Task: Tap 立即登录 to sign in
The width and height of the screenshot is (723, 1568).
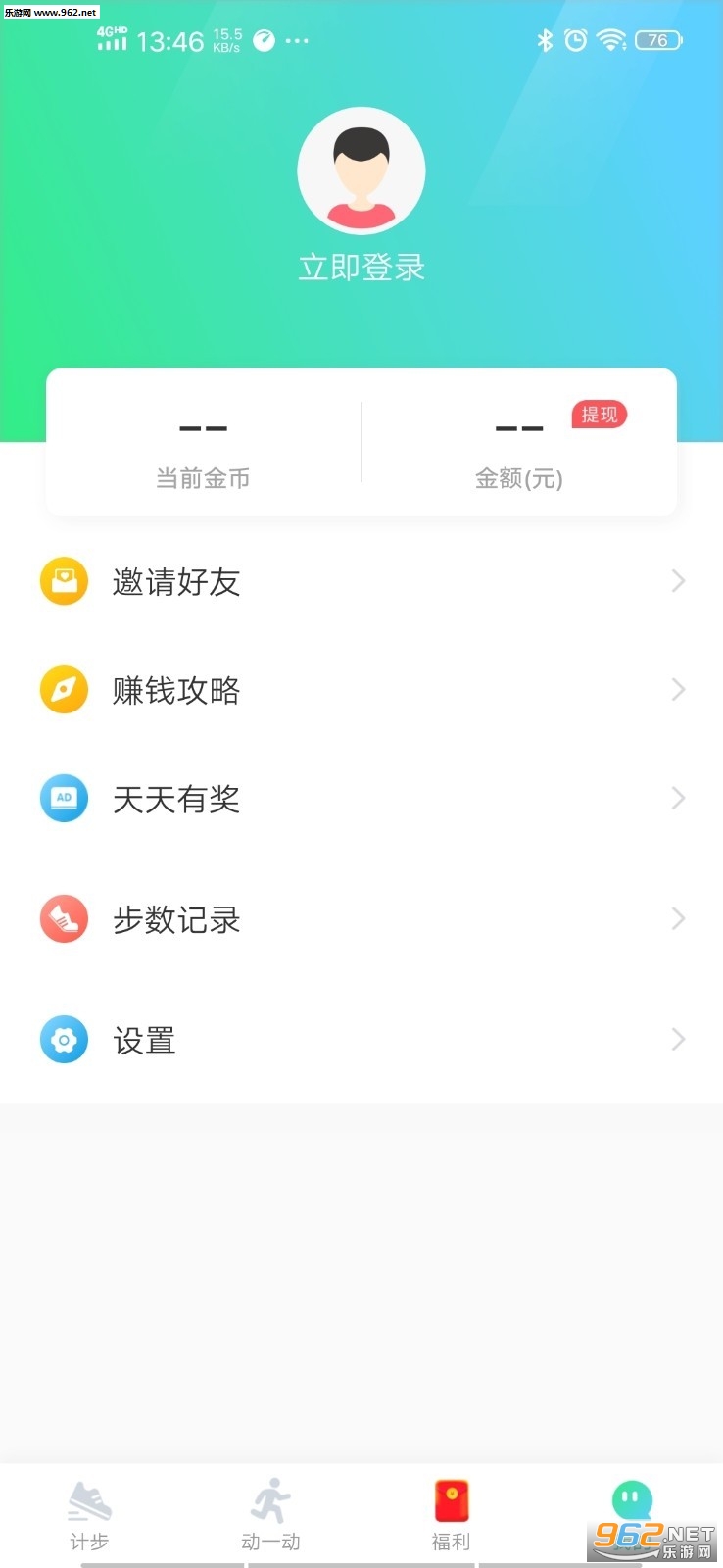Action: point(361,268)
